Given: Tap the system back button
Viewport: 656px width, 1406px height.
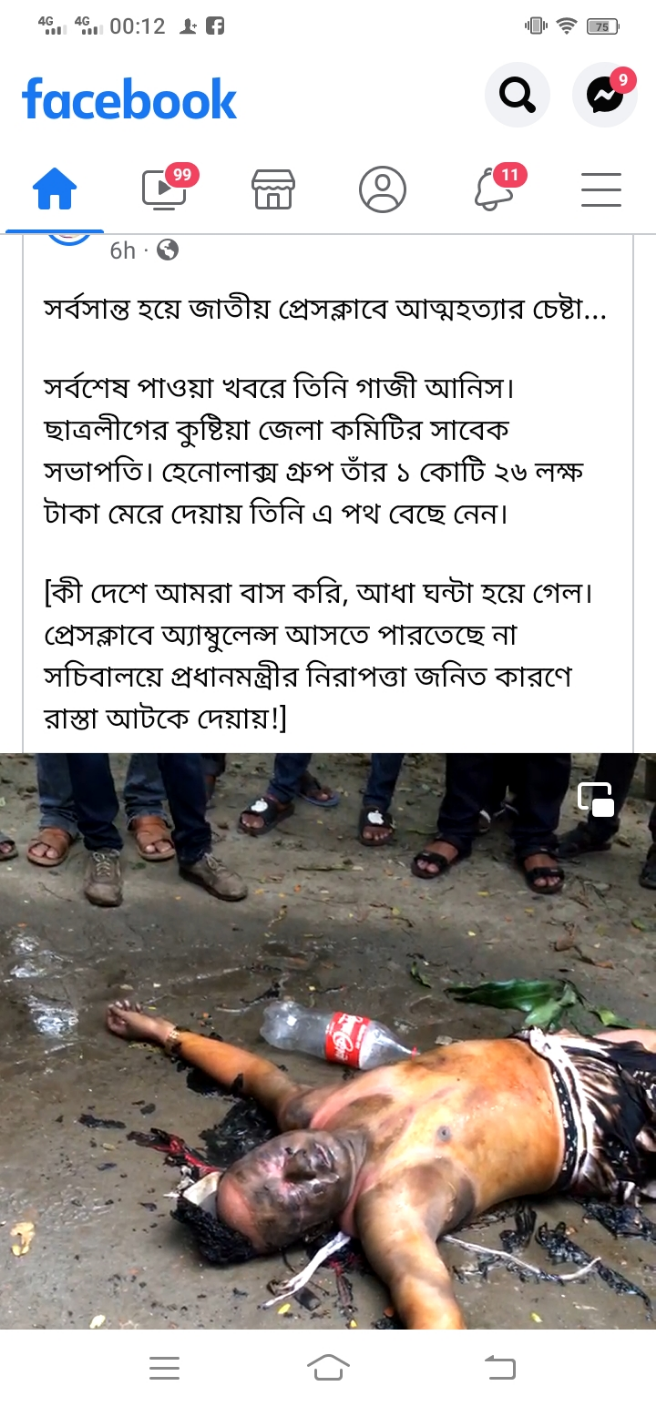Looking at the screenshot, I should pos(500,1367).
